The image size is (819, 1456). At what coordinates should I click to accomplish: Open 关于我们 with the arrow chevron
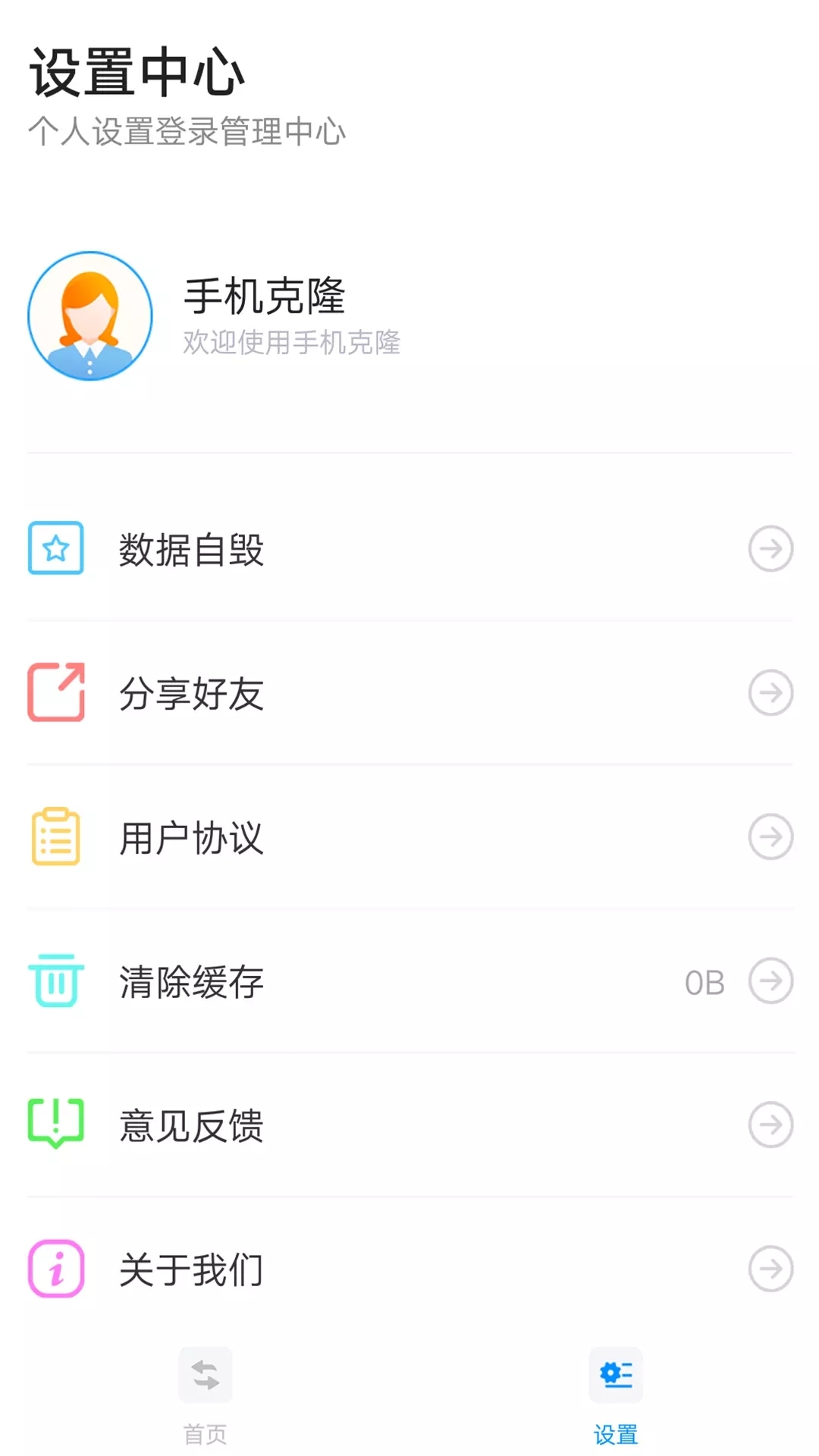[771, 1270]
